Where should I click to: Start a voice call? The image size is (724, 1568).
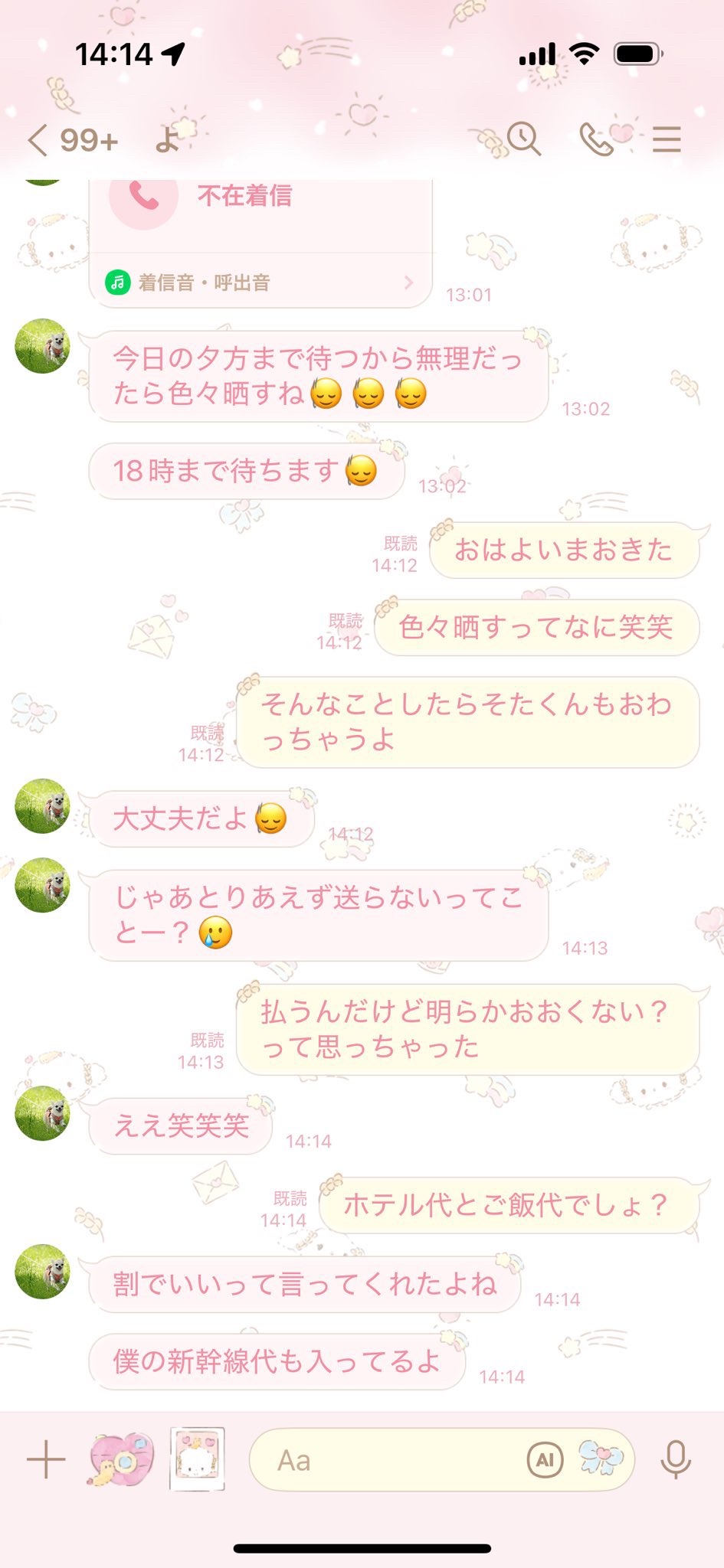point(596,139)
